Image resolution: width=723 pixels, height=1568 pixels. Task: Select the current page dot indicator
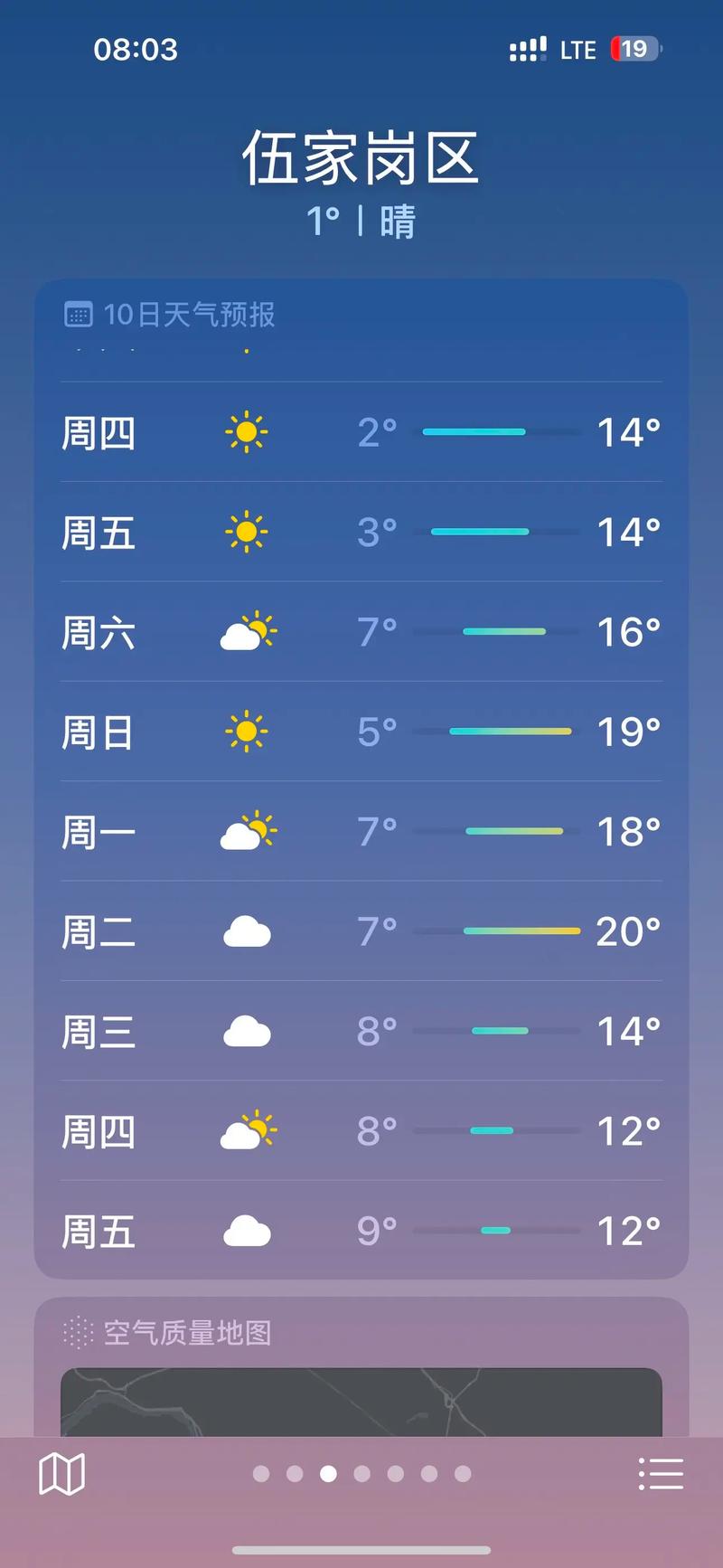pyautogui.click(x=329, y=1474)
